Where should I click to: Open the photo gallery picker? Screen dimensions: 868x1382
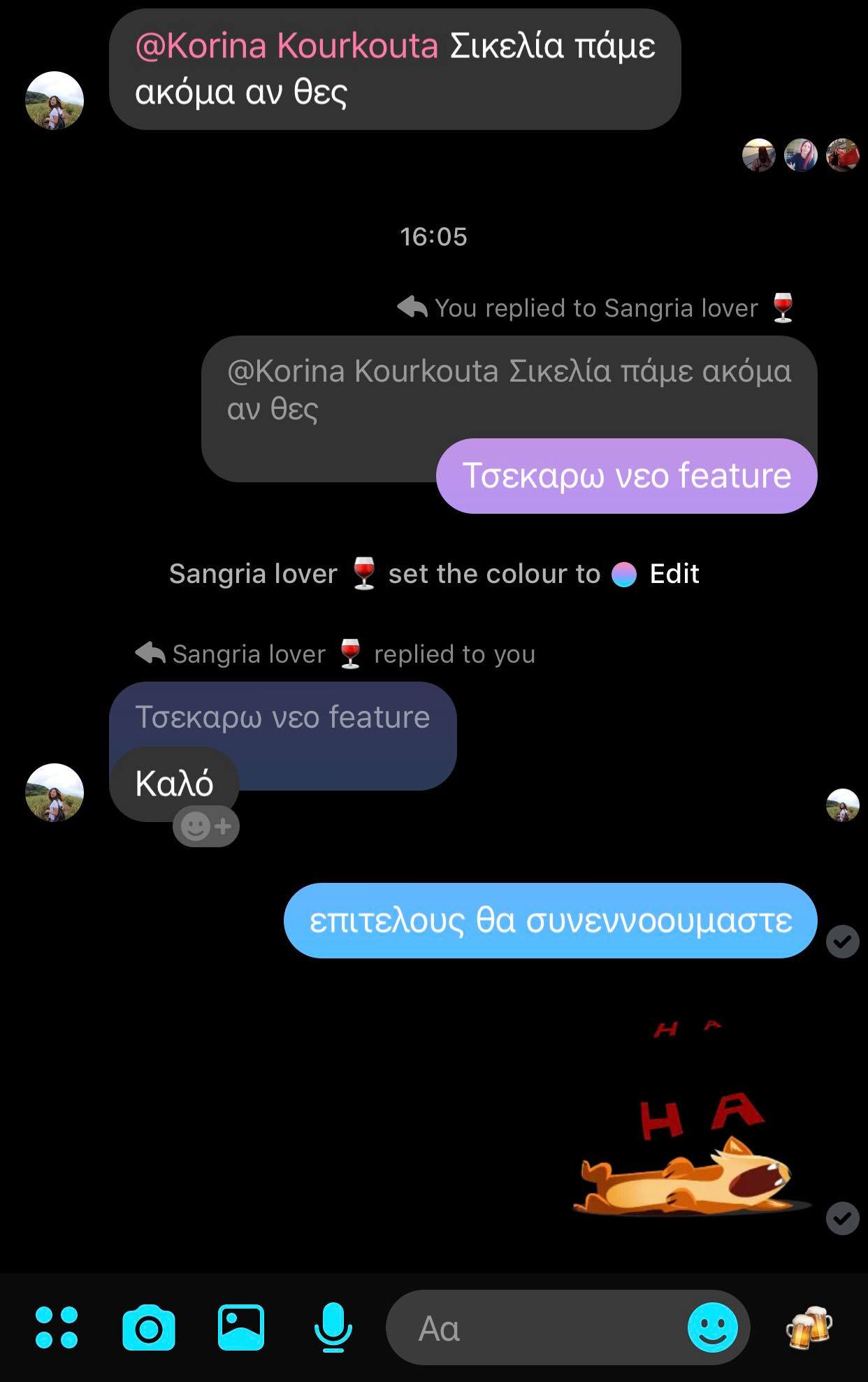click(x=241, y=1327)
